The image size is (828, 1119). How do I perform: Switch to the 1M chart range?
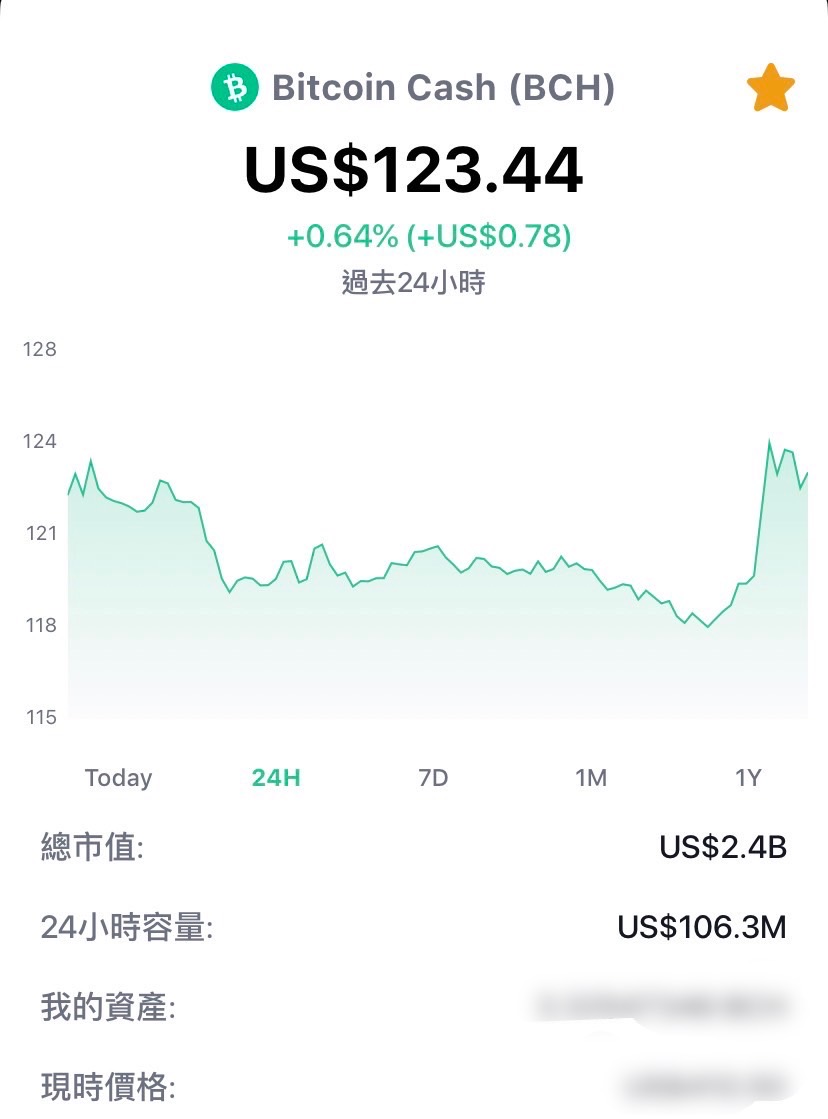[591, 777]
